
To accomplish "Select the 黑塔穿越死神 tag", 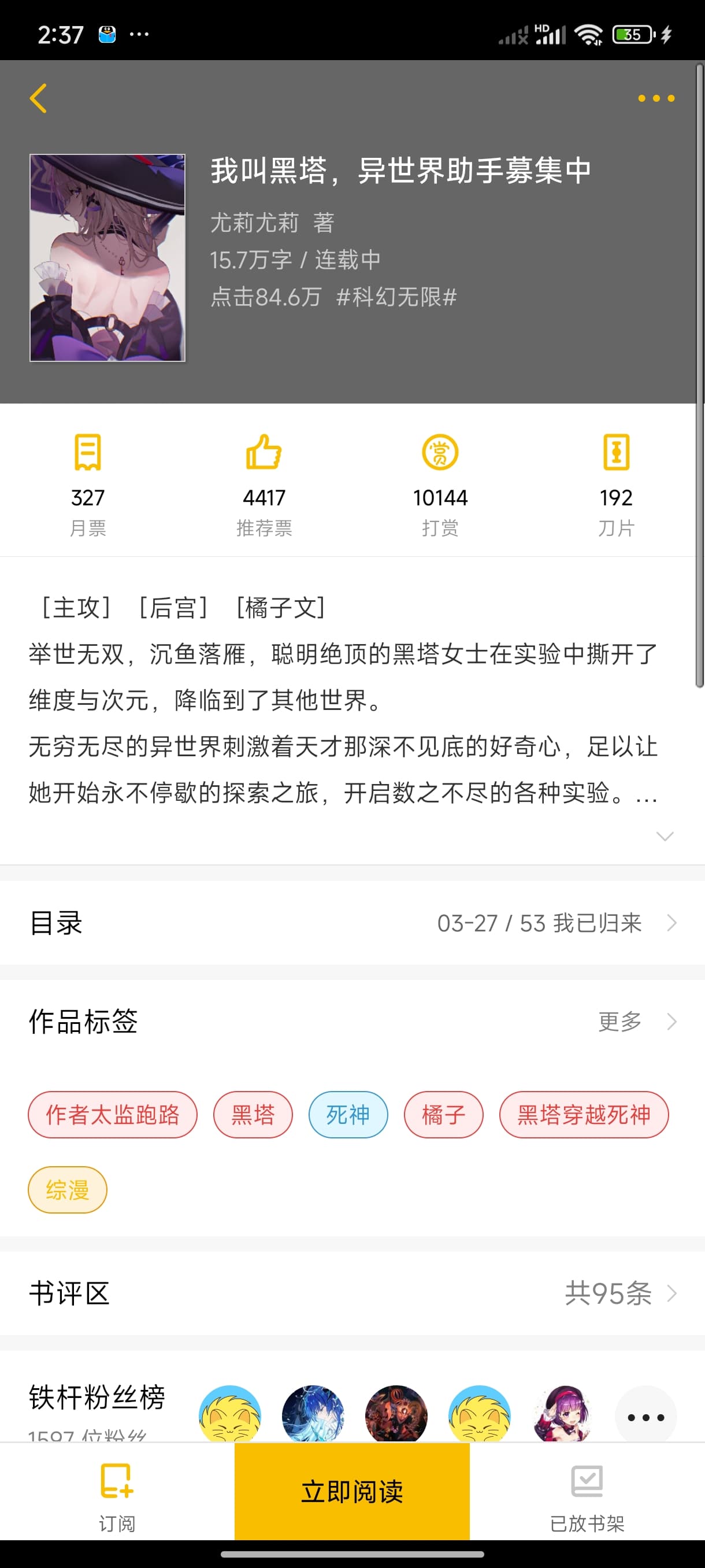I will click(x=583, y=1115).
